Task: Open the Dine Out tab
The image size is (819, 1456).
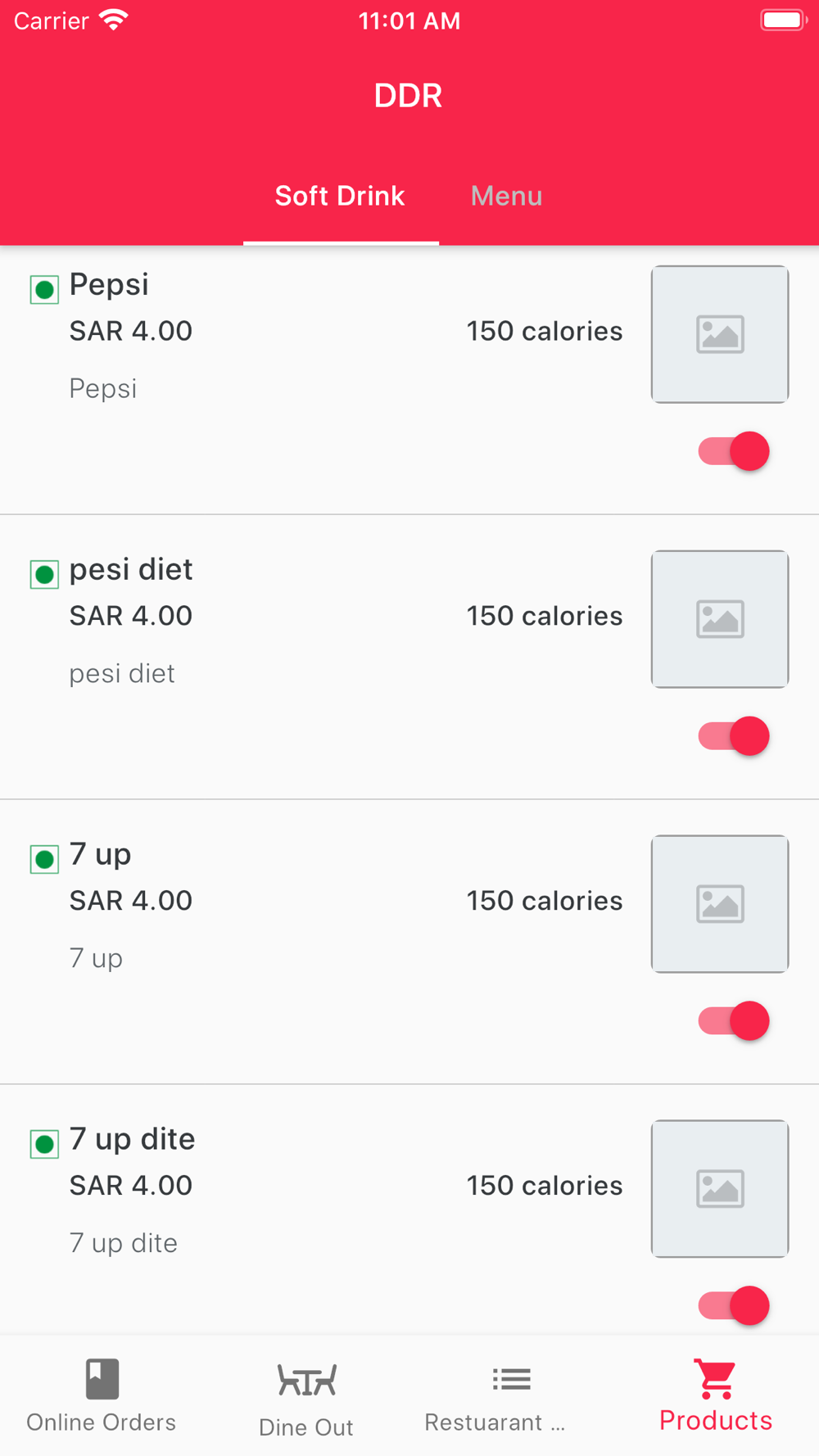Action: pyautogui.click(x=306, y=1396)
